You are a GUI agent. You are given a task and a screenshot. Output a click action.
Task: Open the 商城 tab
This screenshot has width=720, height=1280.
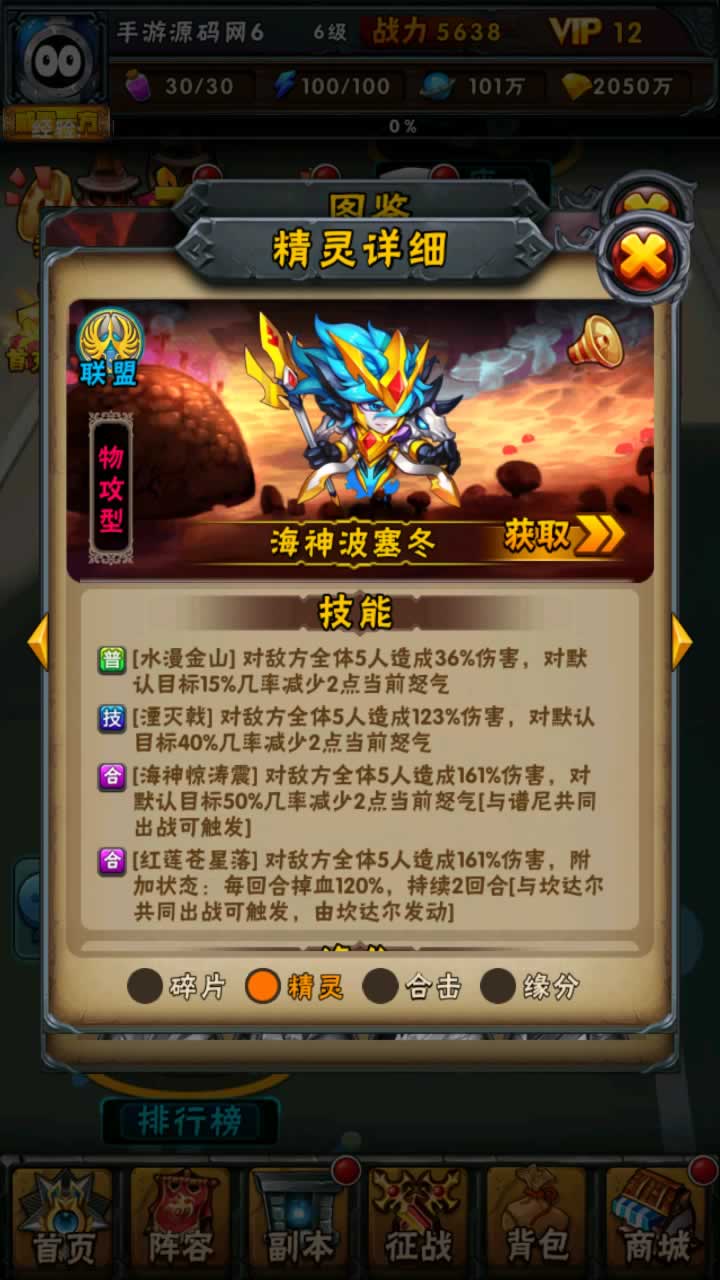pyautogui.click(x=657, y=1218)
